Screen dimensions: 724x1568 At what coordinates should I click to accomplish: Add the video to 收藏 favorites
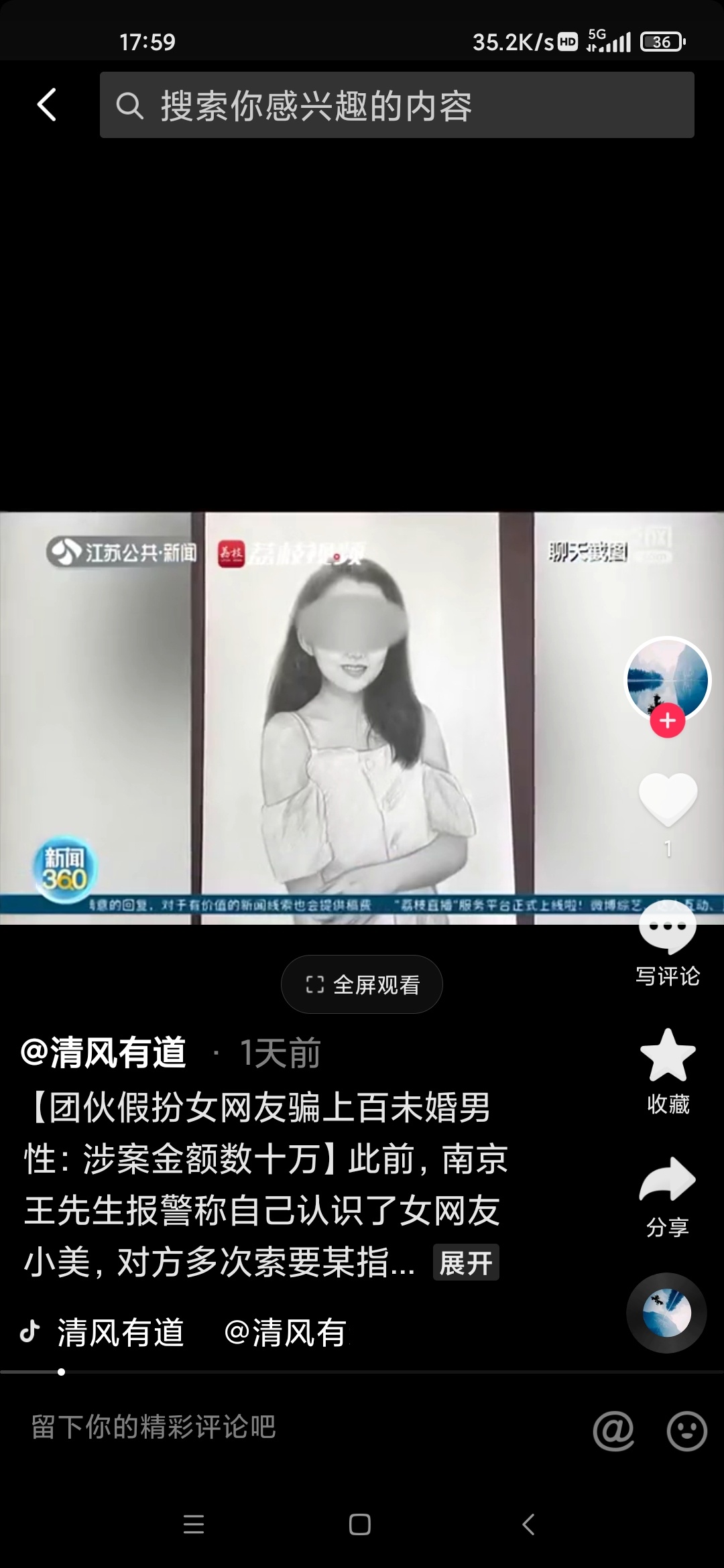(x=668, y=1057)
